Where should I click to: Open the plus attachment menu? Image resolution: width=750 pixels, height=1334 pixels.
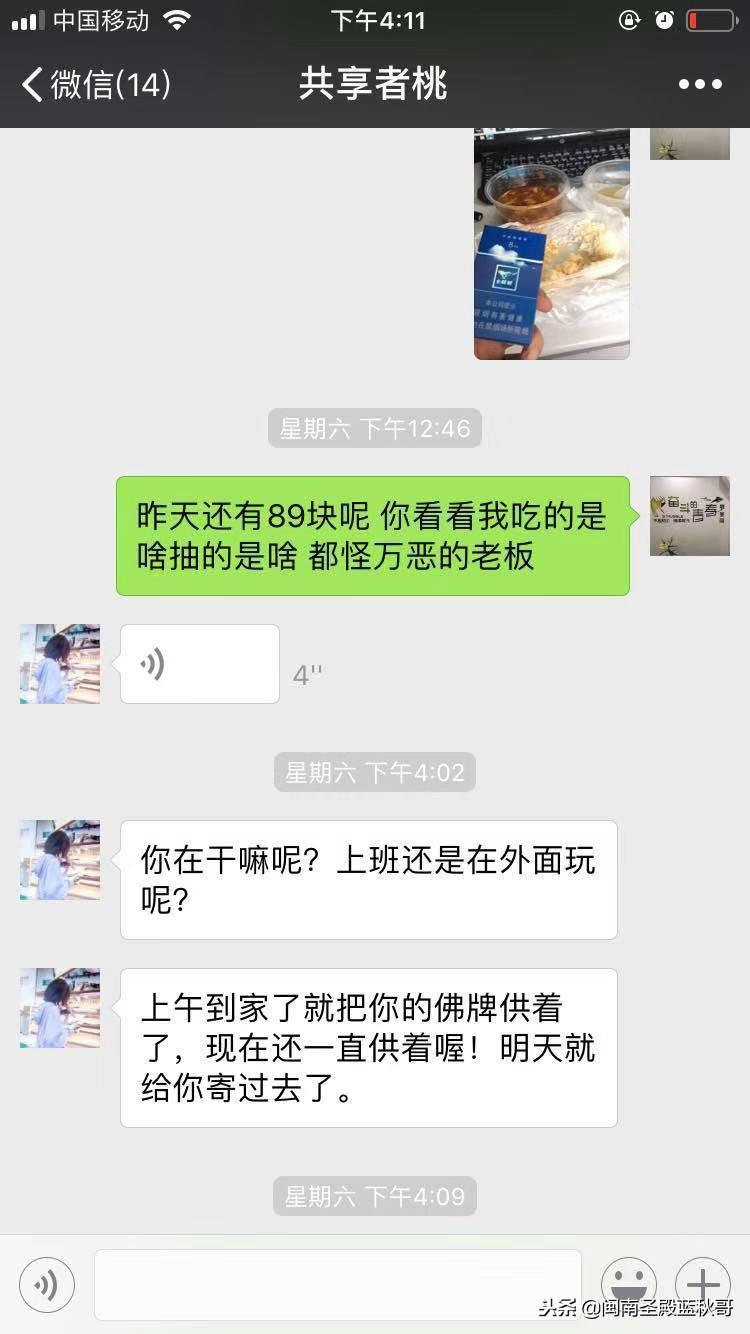click(x=702, y=1284)
